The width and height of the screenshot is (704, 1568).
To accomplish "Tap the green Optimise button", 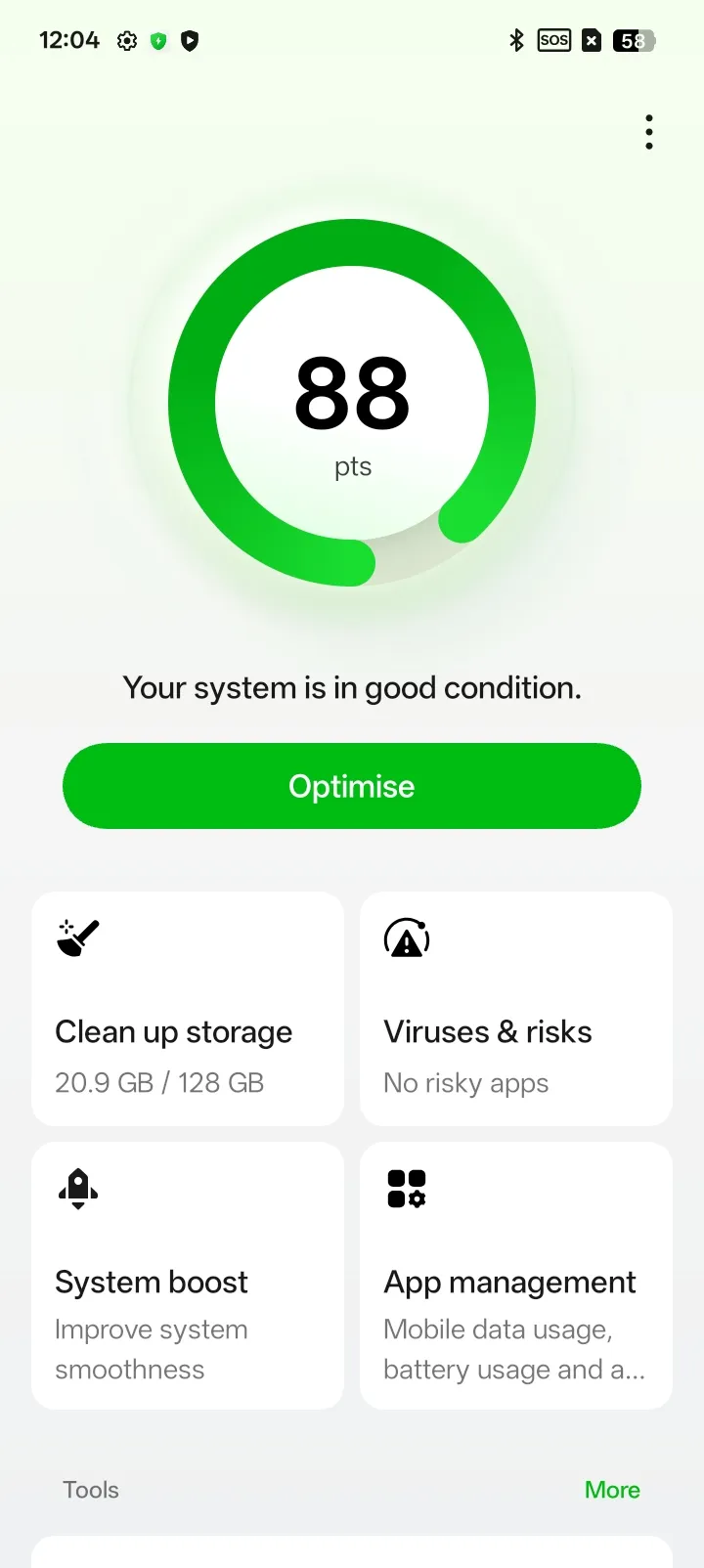I will tap(352, 786).
